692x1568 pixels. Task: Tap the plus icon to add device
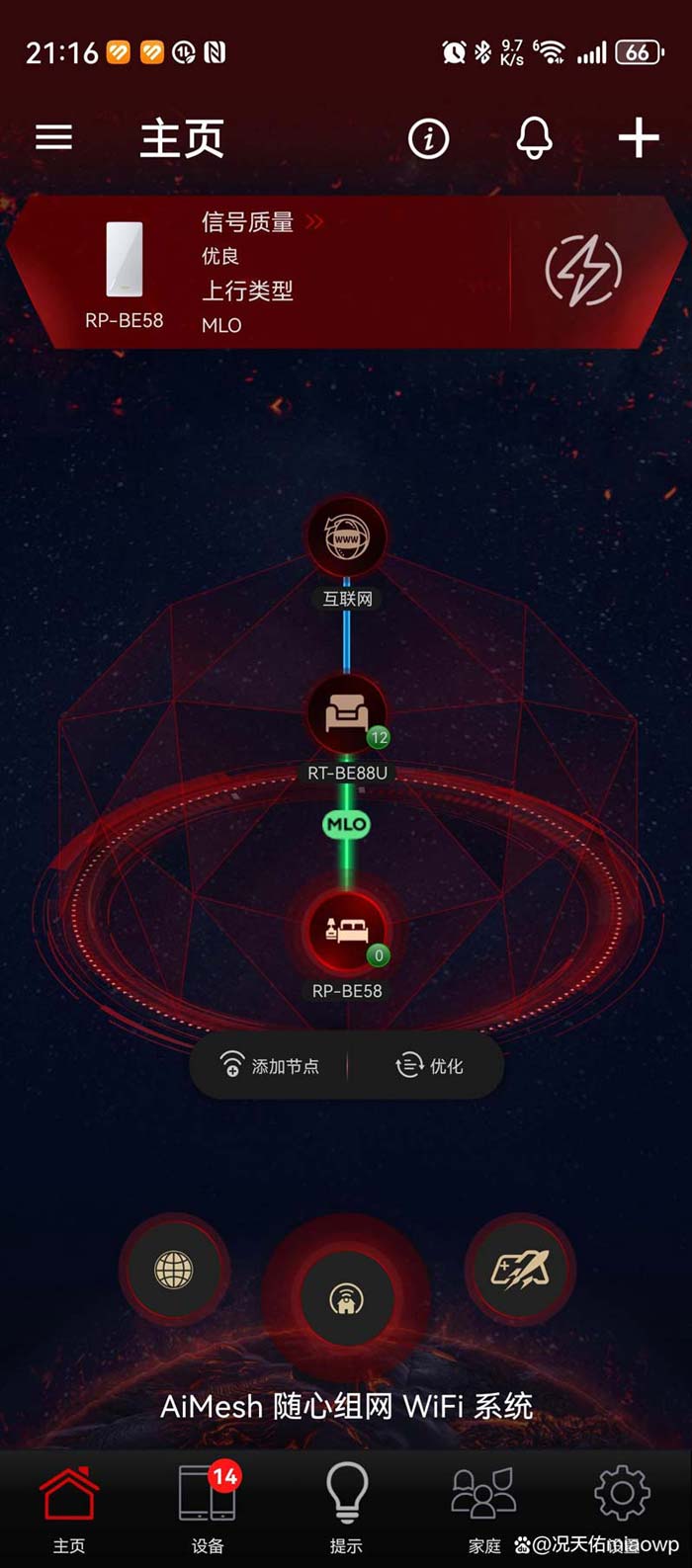coord(639,138)
